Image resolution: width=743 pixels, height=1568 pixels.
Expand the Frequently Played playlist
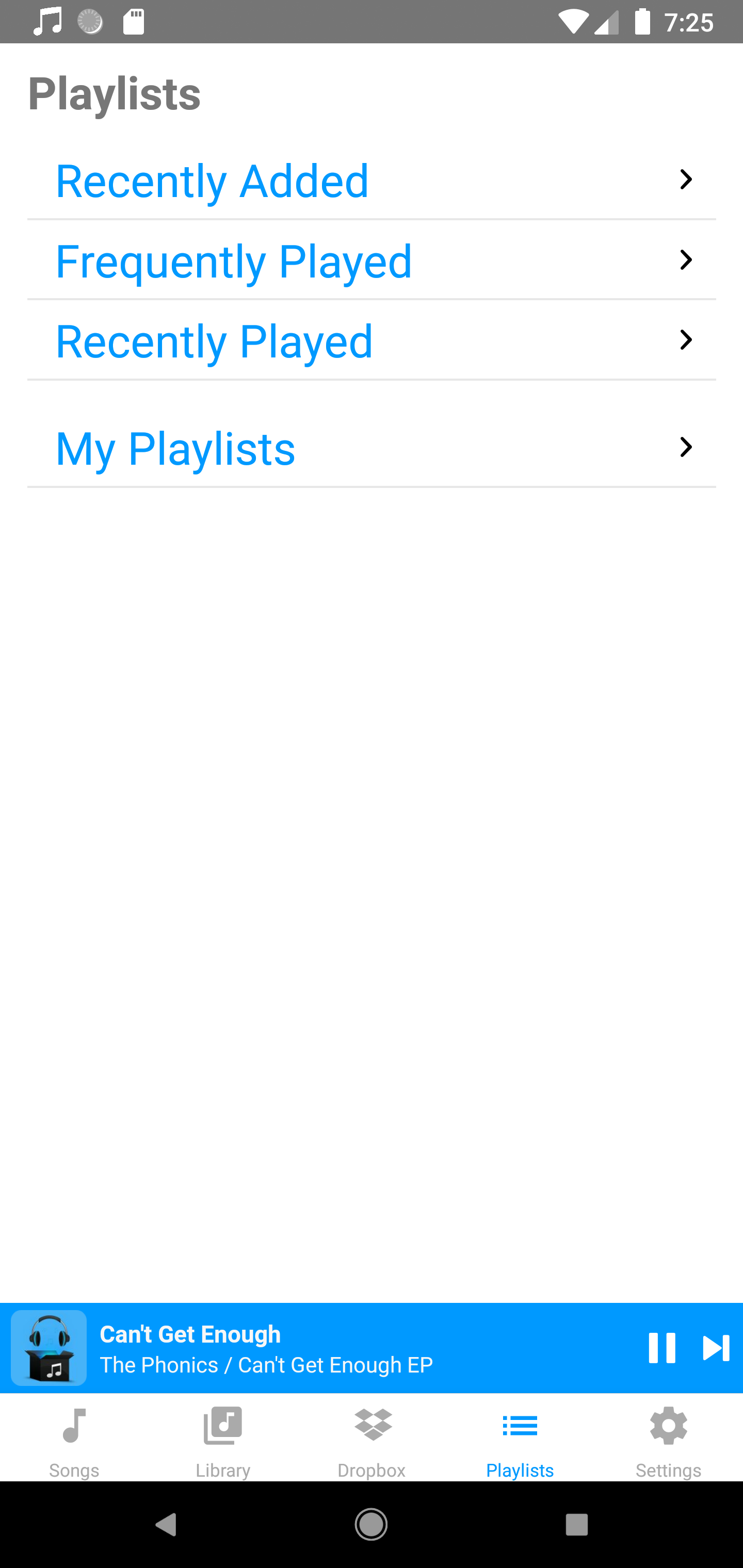coord(372,260)
